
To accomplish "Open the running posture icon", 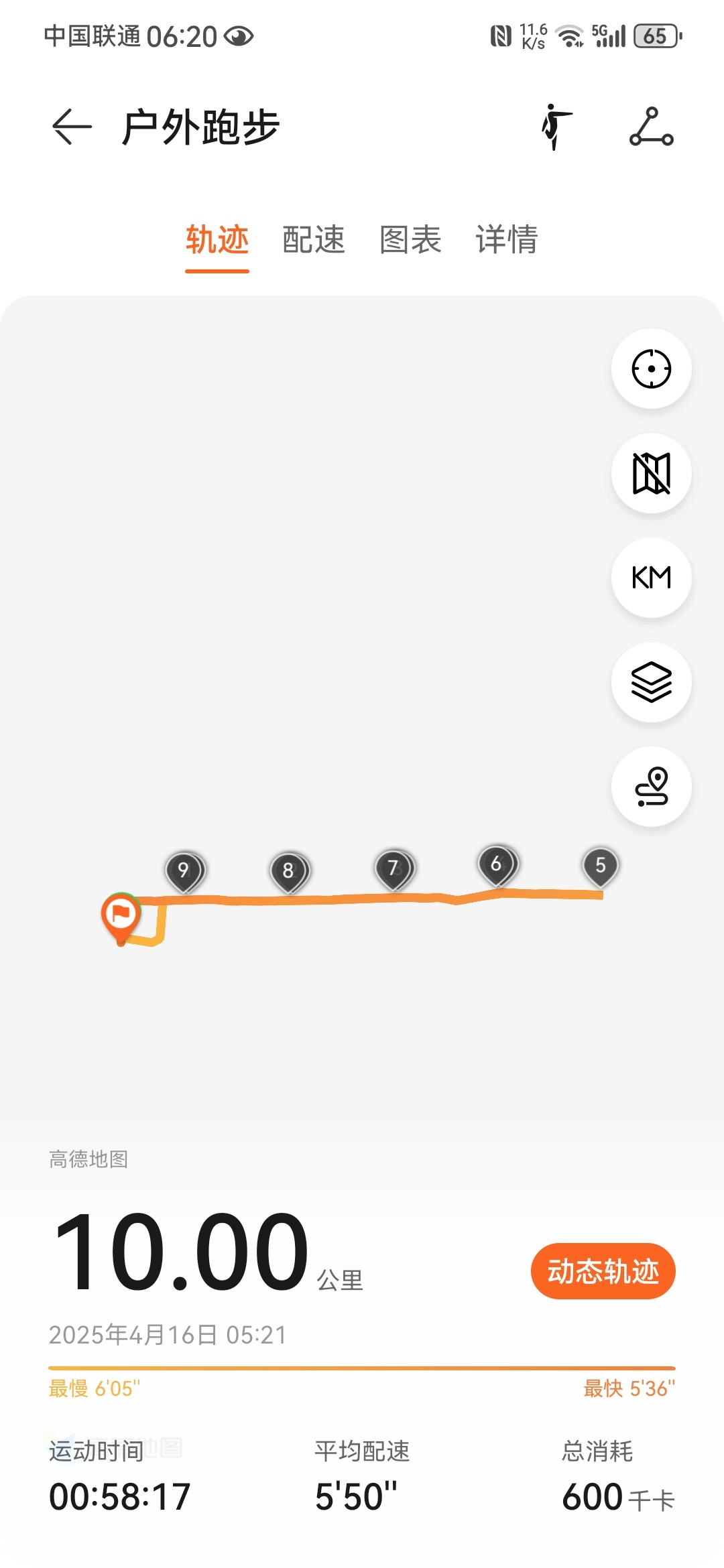I will pos(556,127).
